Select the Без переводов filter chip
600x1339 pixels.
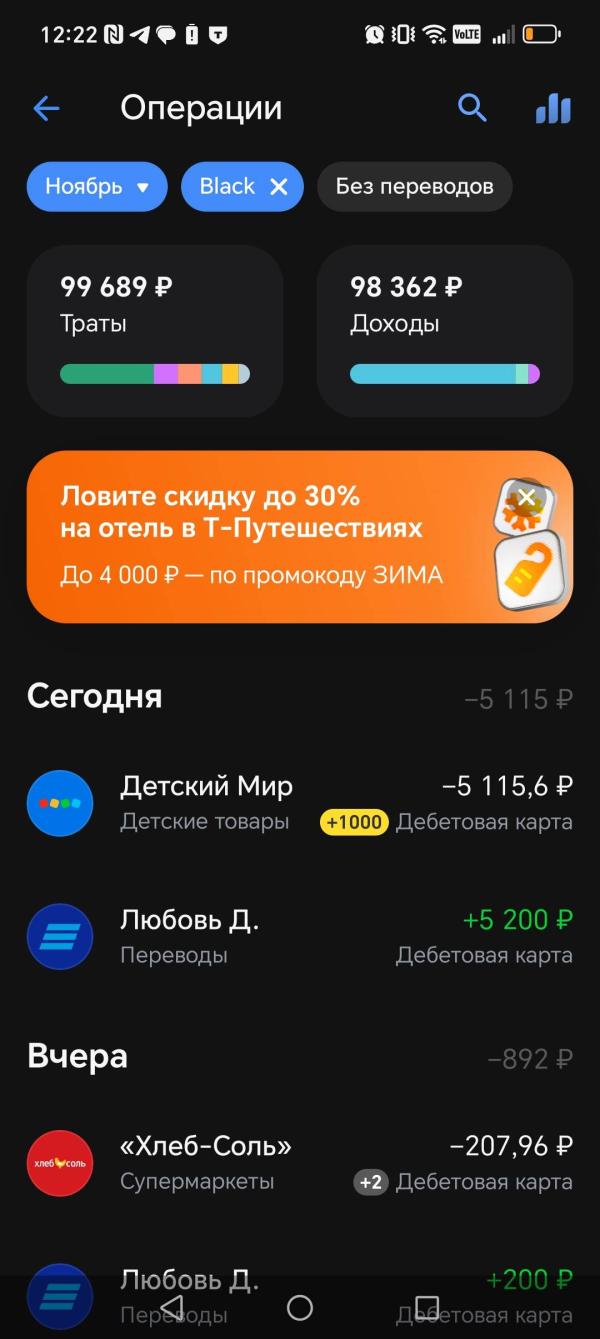coord(414,187)
